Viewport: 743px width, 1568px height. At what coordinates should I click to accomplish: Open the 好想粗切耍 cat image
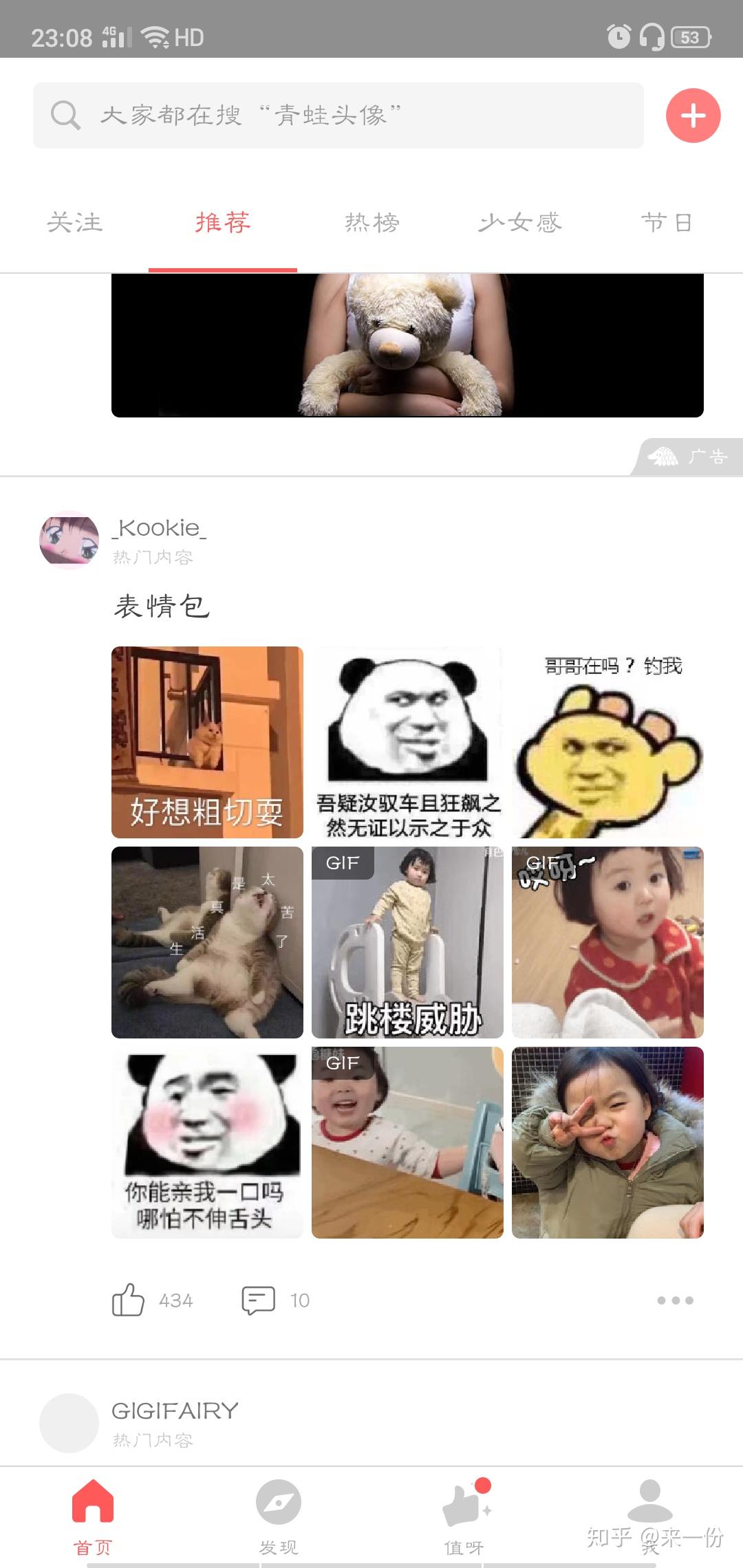[207, 742]
